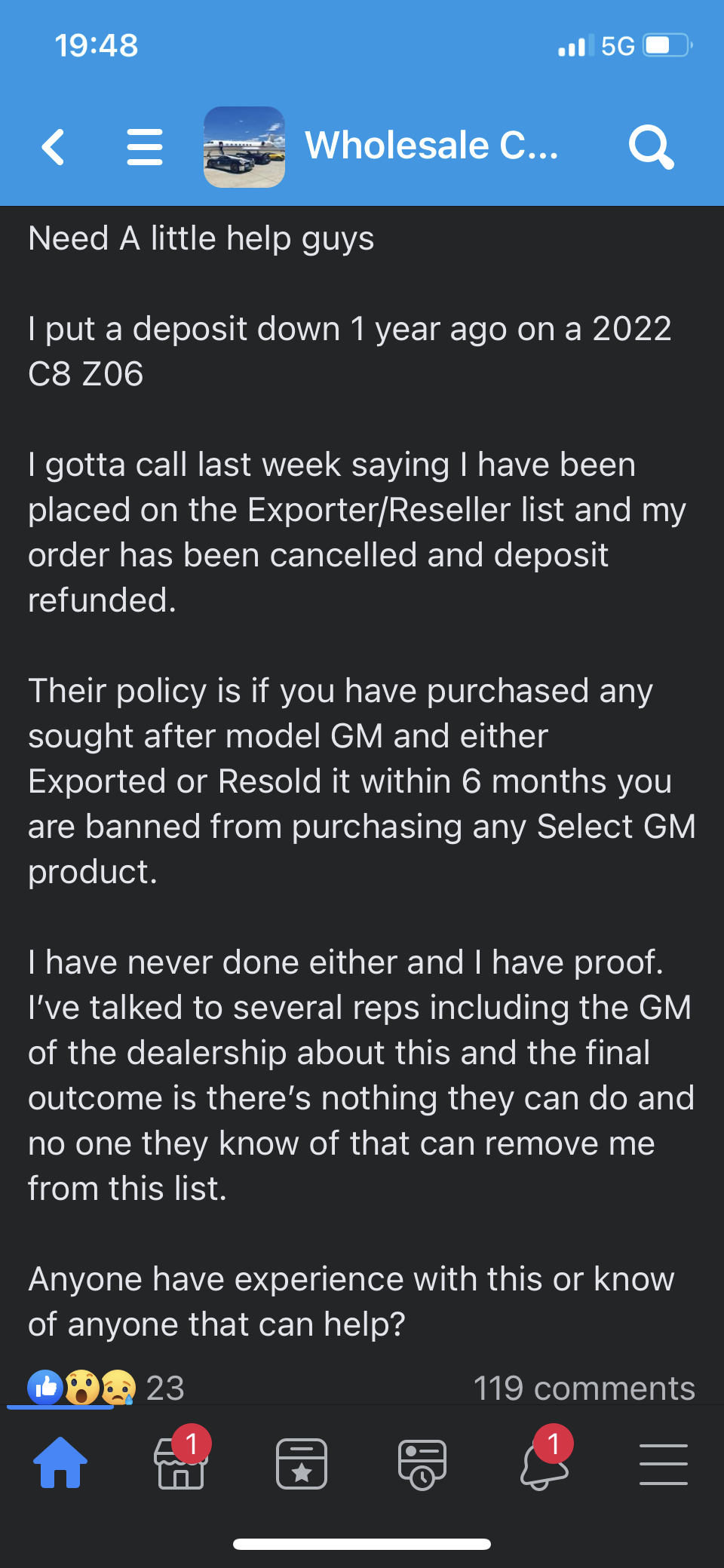724x1568 pixels.
Task: Switch to the Home feed tab
Action: pos(60,1463)
